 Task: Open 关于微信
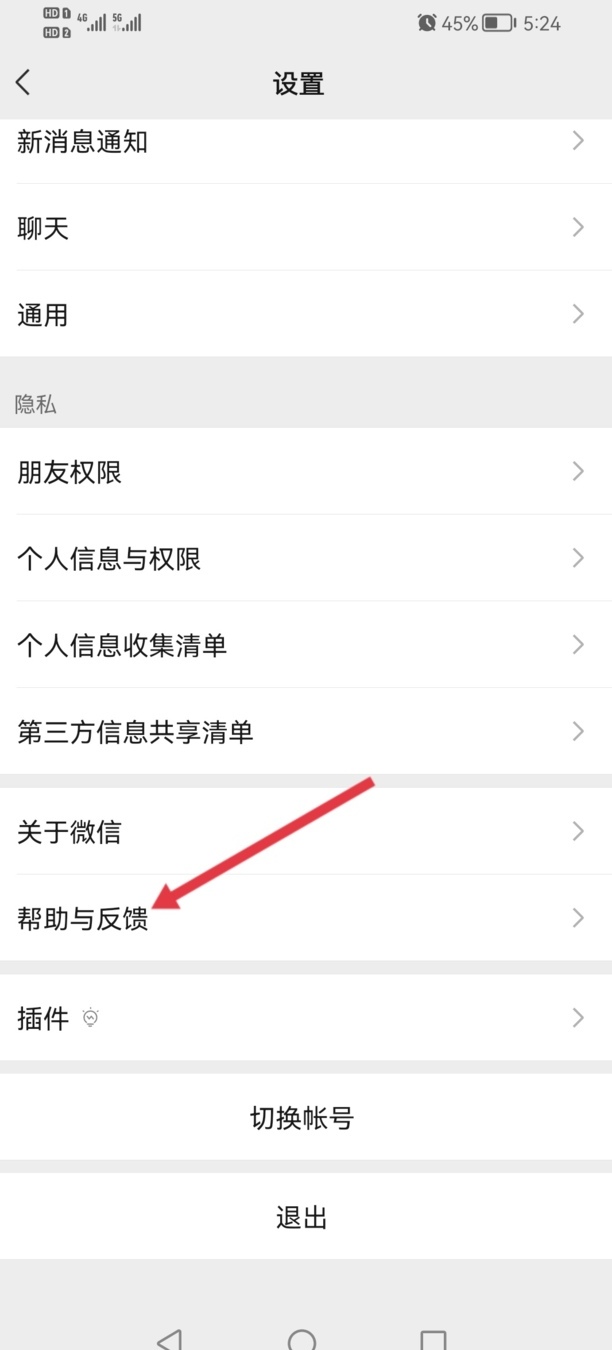(x=305, y=831)
